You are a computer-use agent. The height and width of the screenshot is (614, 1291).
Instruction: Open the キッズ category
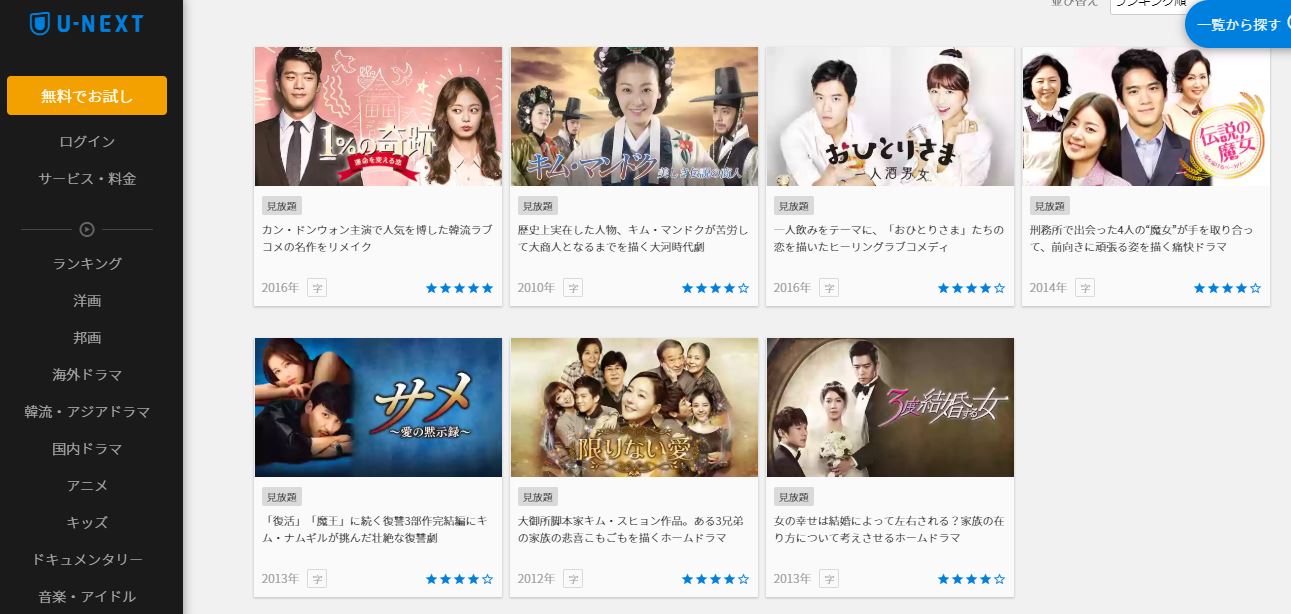87,523
